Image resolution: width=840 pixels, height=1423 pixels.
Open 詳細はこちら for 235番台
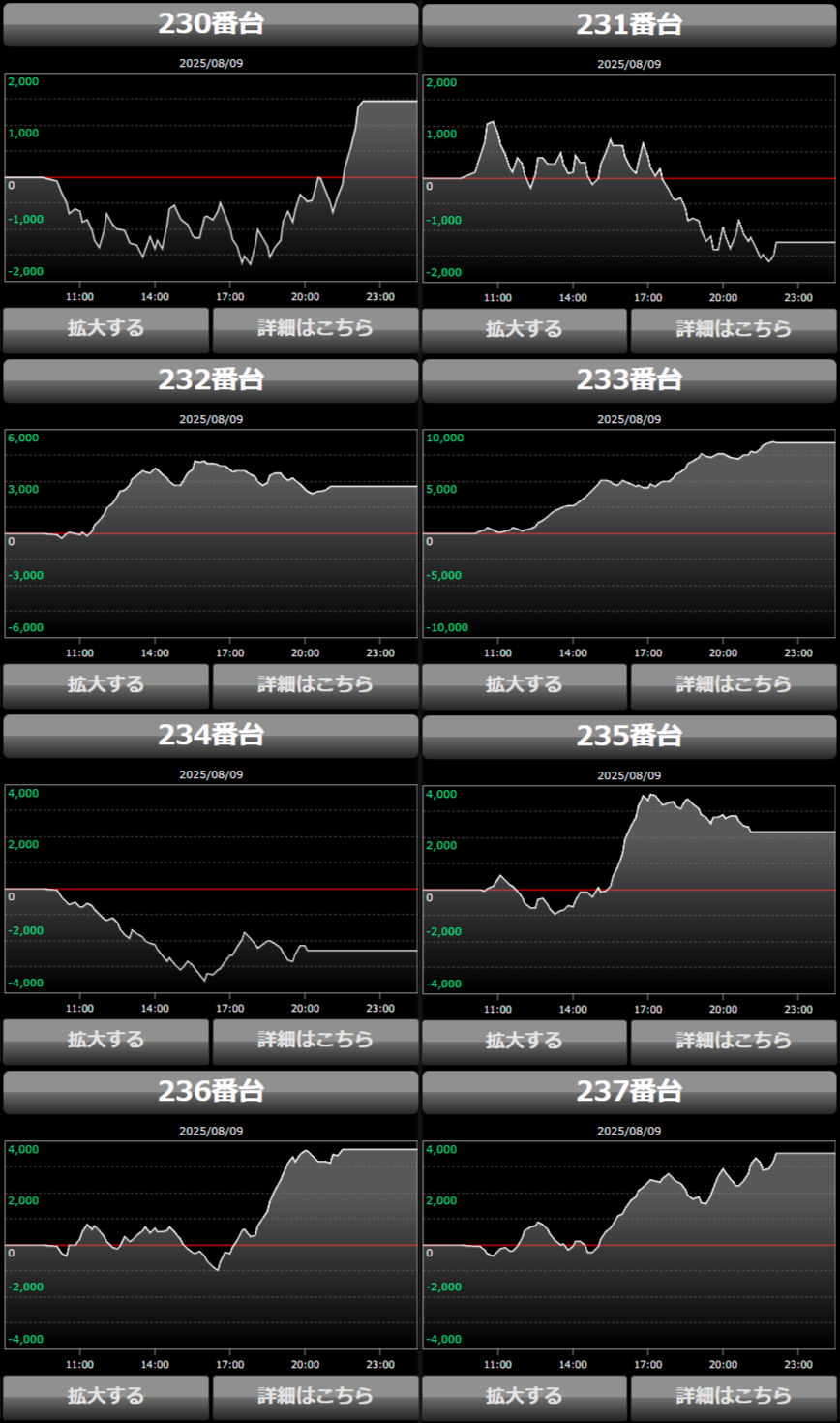[734, 1042]
